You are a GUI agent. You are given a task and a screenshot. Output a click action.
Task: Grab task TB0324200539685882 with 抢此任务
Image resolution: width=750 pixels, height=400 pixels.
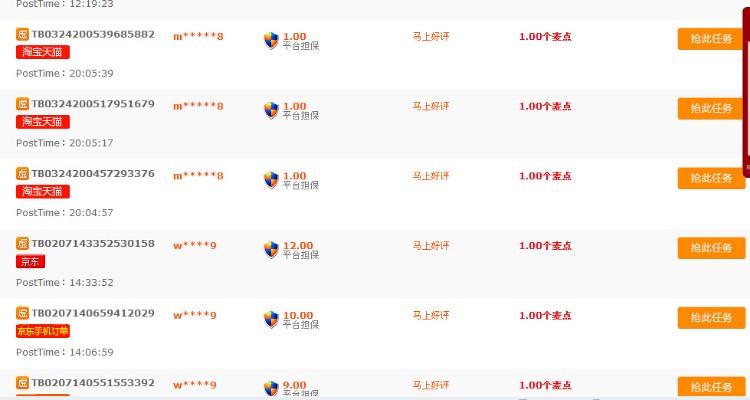click(x=711, y=39)
